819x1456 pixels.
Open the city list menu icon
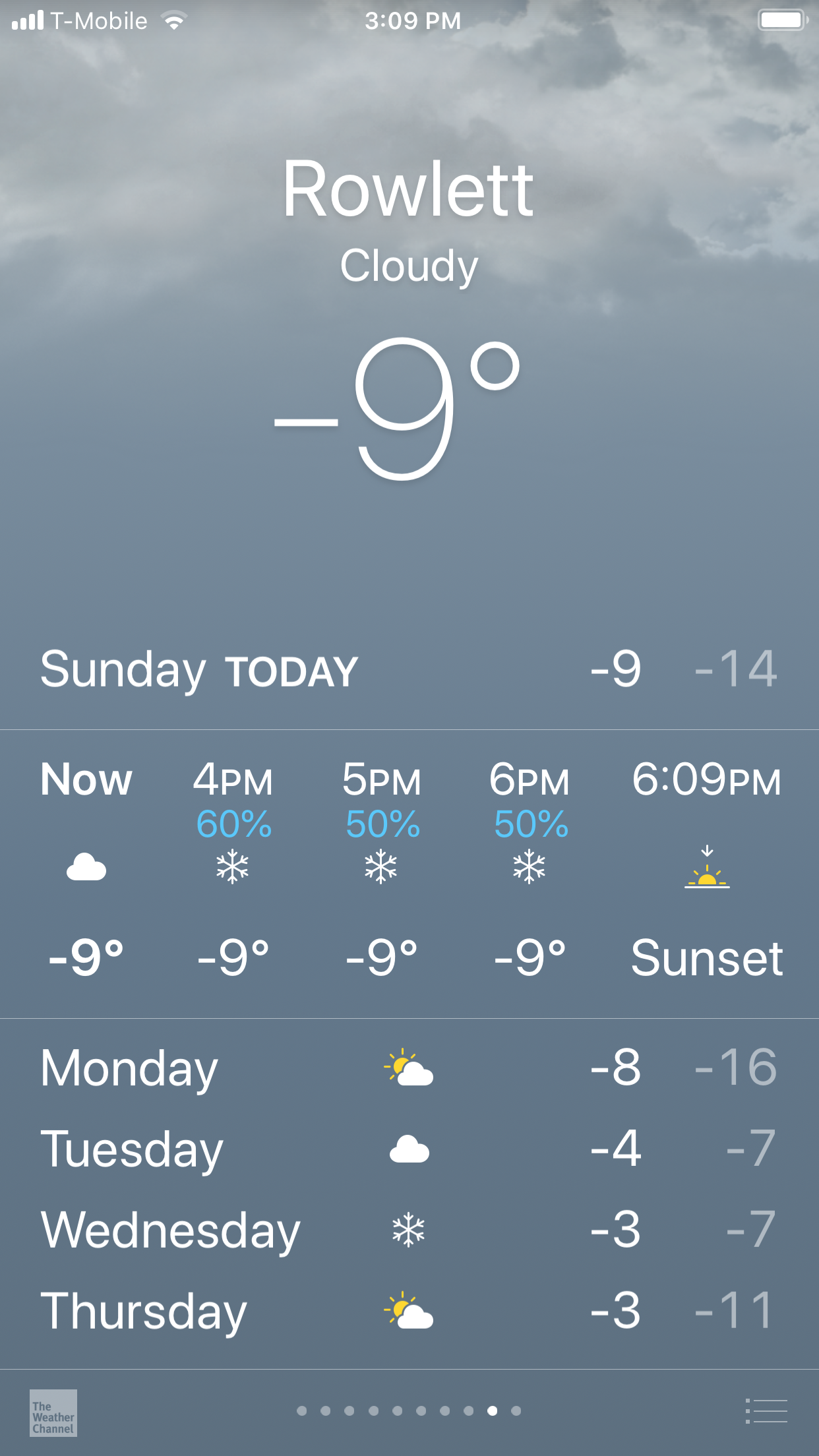click(766, 1411)
